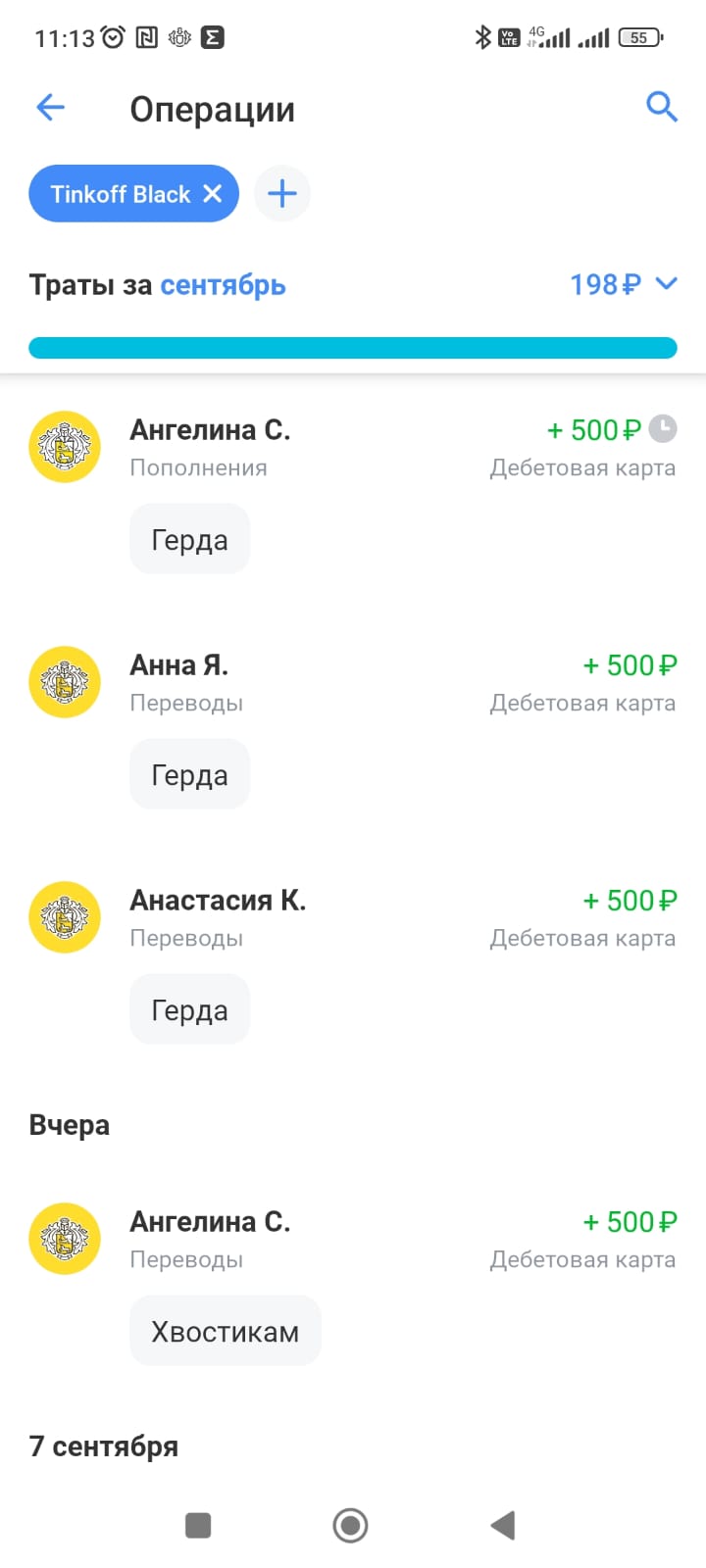Viewport: 706px width, 1568px height.
Task: Remove the Tinkoff Black filter chip
Action: point(213,194)
